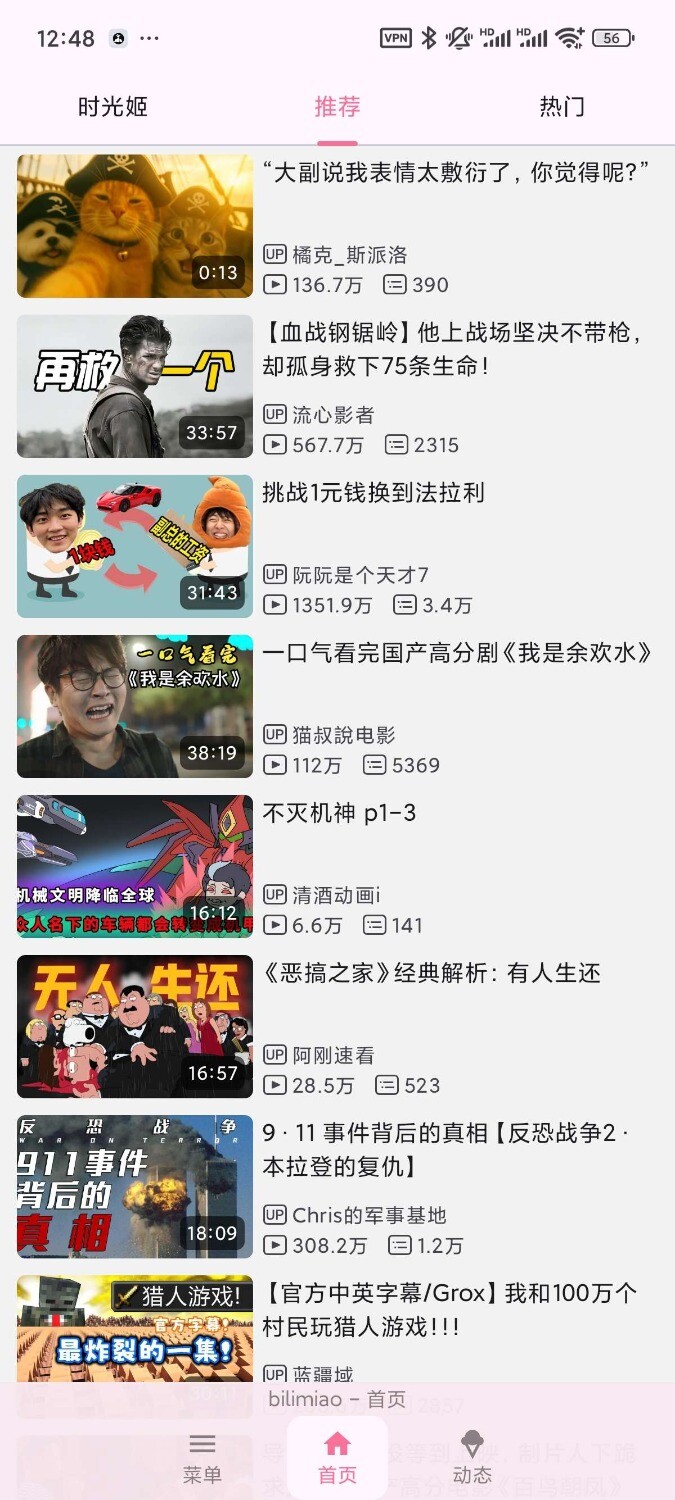Switch to the 时光姬 tab
The height and width of the screenshot is (1500, 675).
click(x=113, y=107)
